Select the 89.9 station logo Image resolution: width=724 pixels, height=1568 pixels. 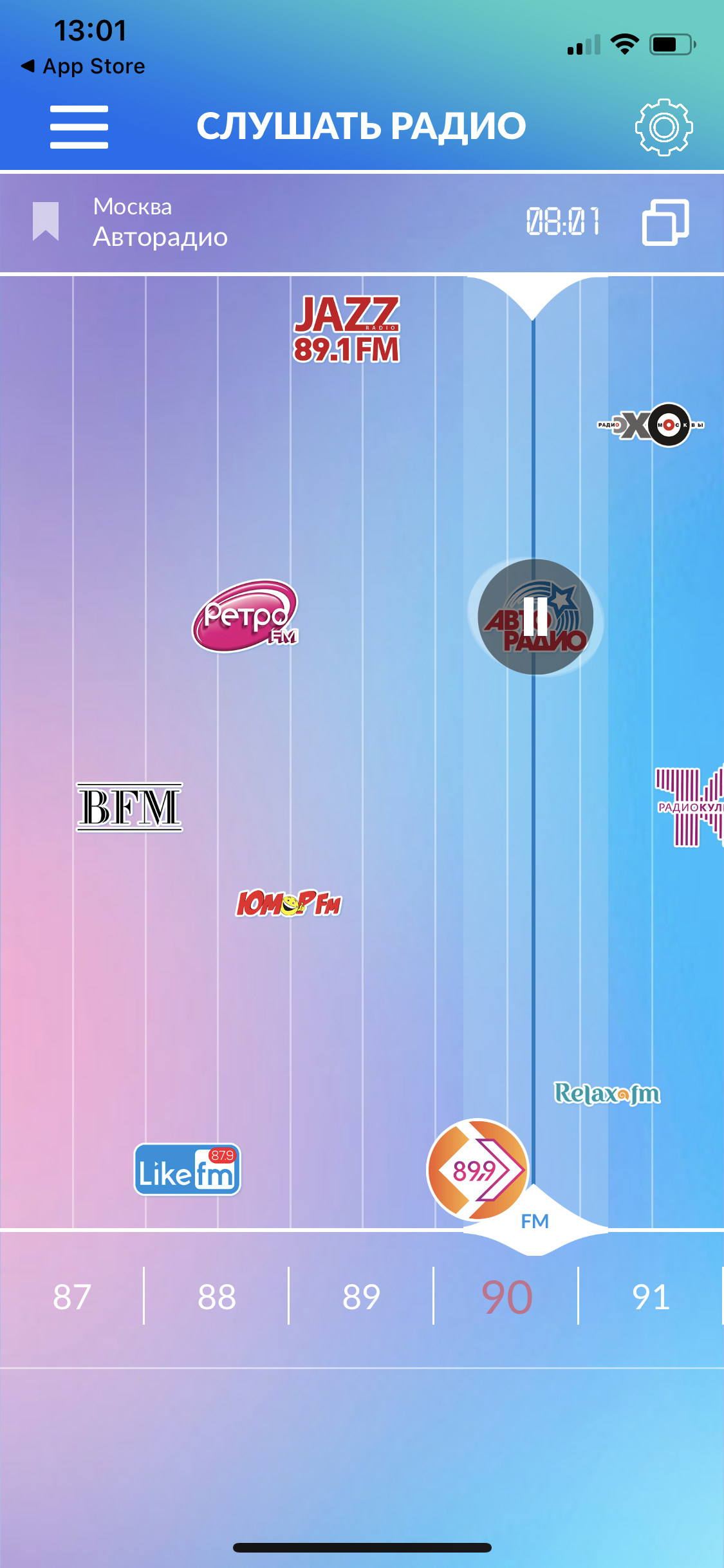(478, 1170)
